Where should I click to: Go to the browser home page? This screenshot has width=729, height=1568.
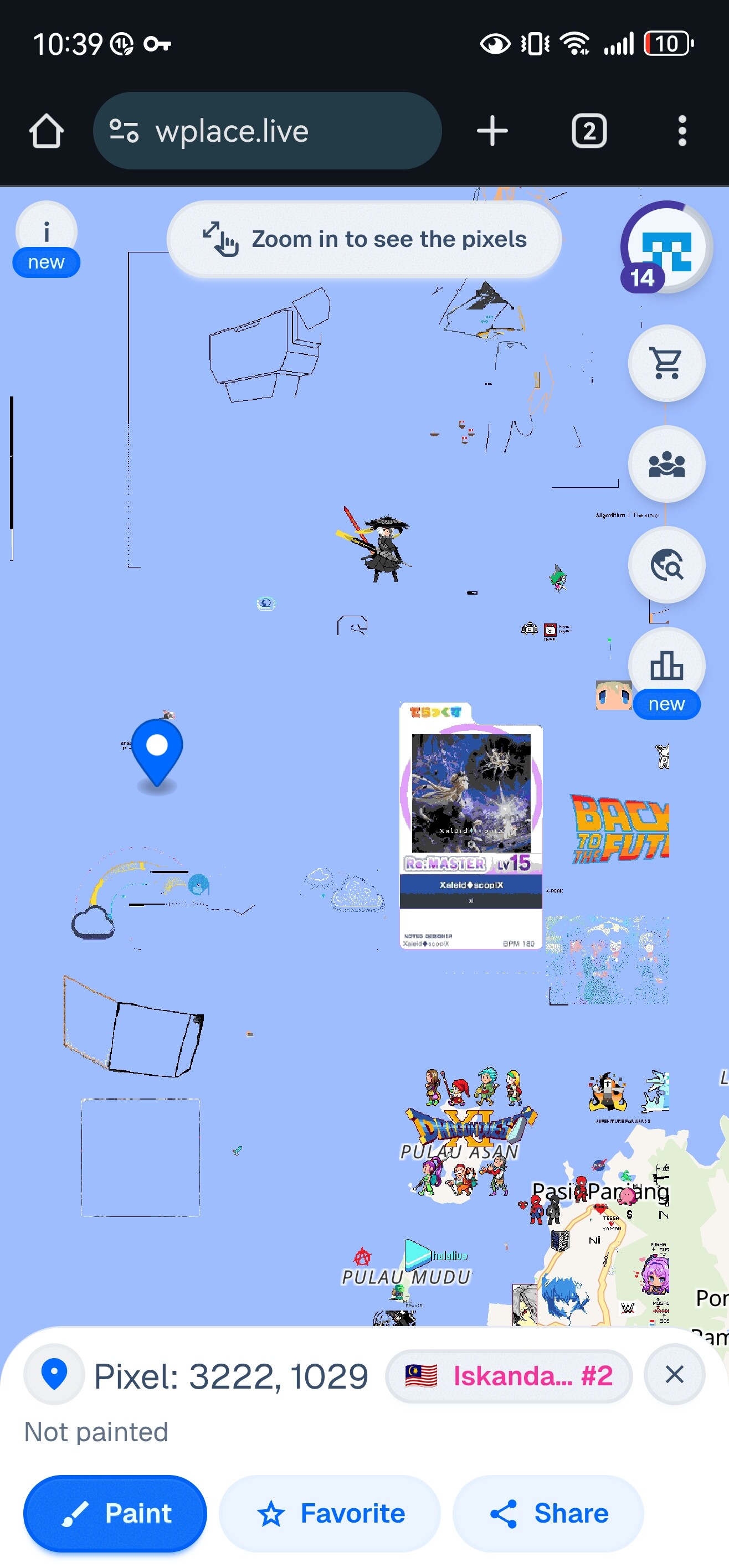pos(47,131)
